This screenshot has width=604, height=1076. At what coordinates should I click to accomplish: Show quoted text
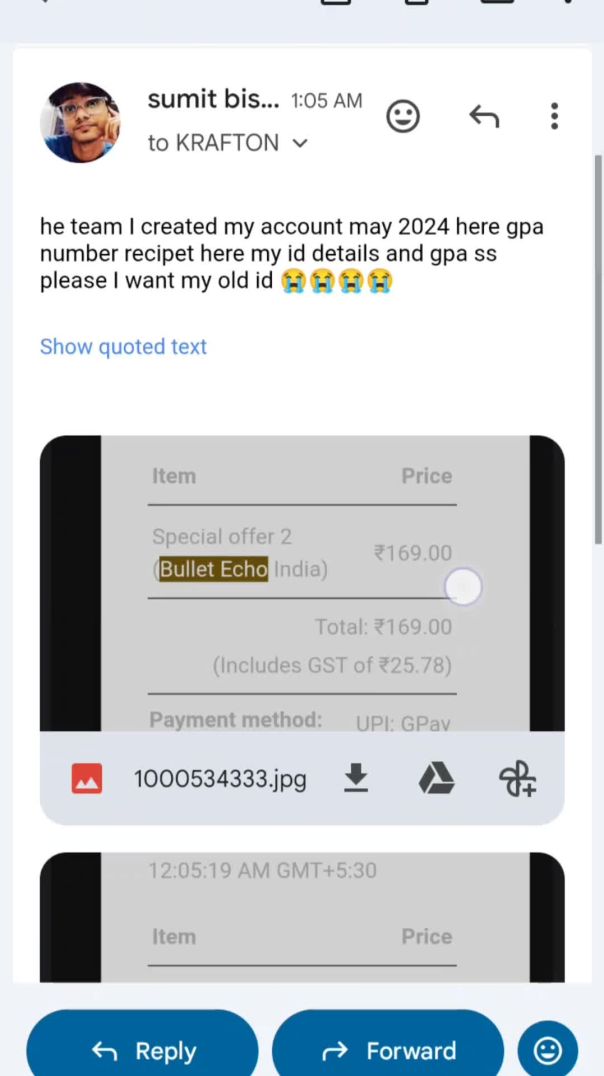pyautogui.click(x=123, y=346)
